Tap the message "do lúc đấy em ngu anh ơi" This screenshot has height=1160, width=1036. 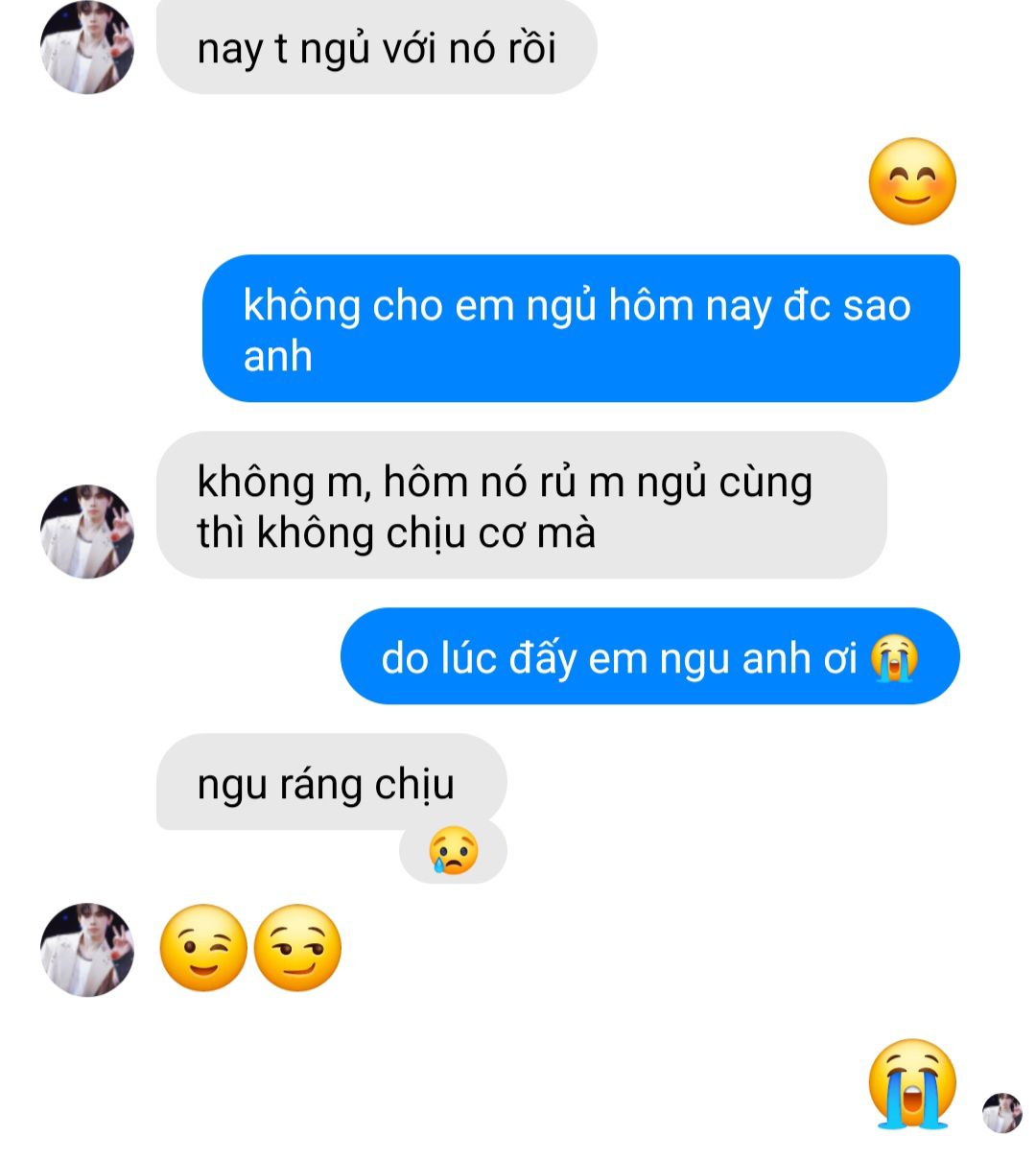point(649,657)
